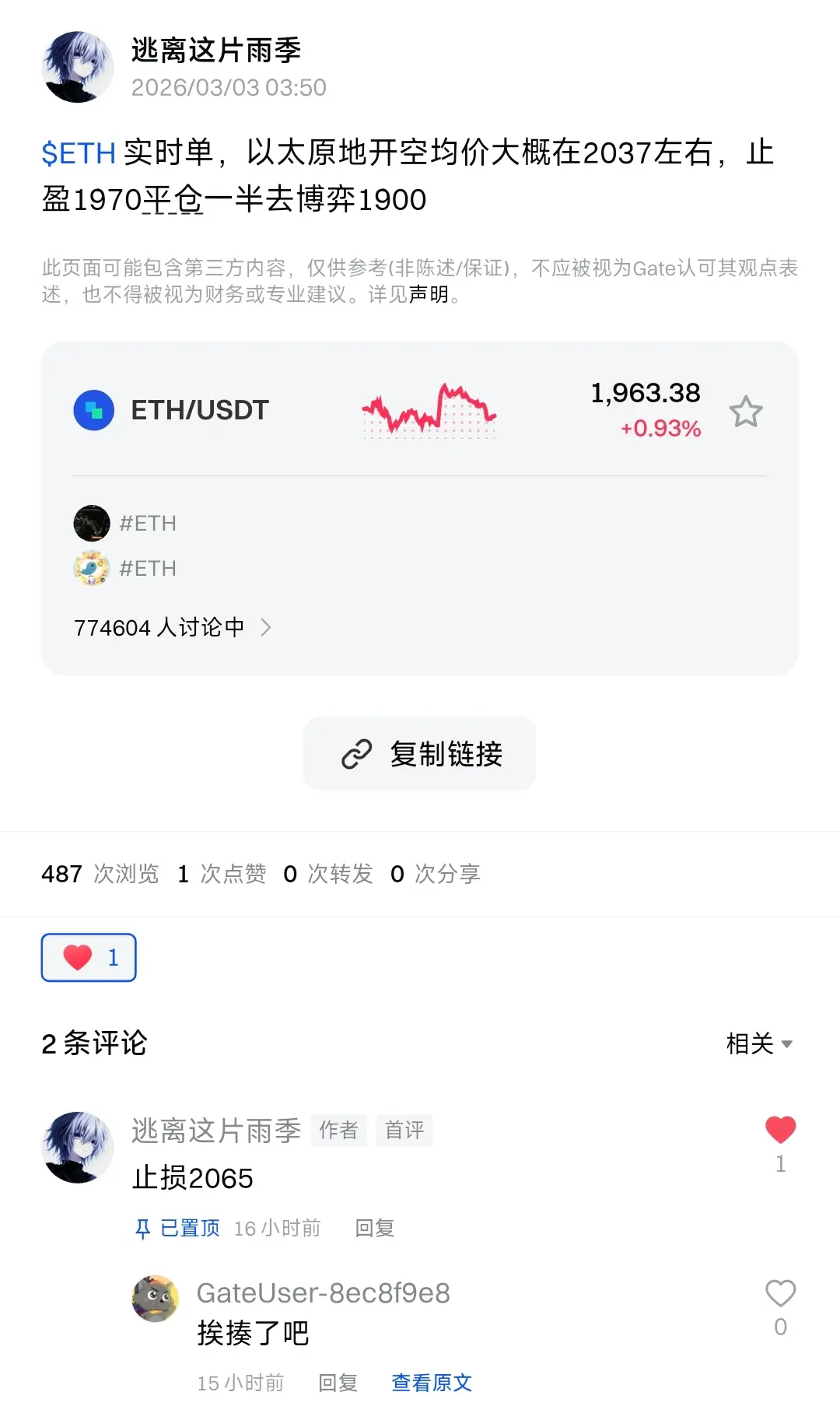Like the 止损2065 comment
840x1413 pixels.
coord(780,1131)
